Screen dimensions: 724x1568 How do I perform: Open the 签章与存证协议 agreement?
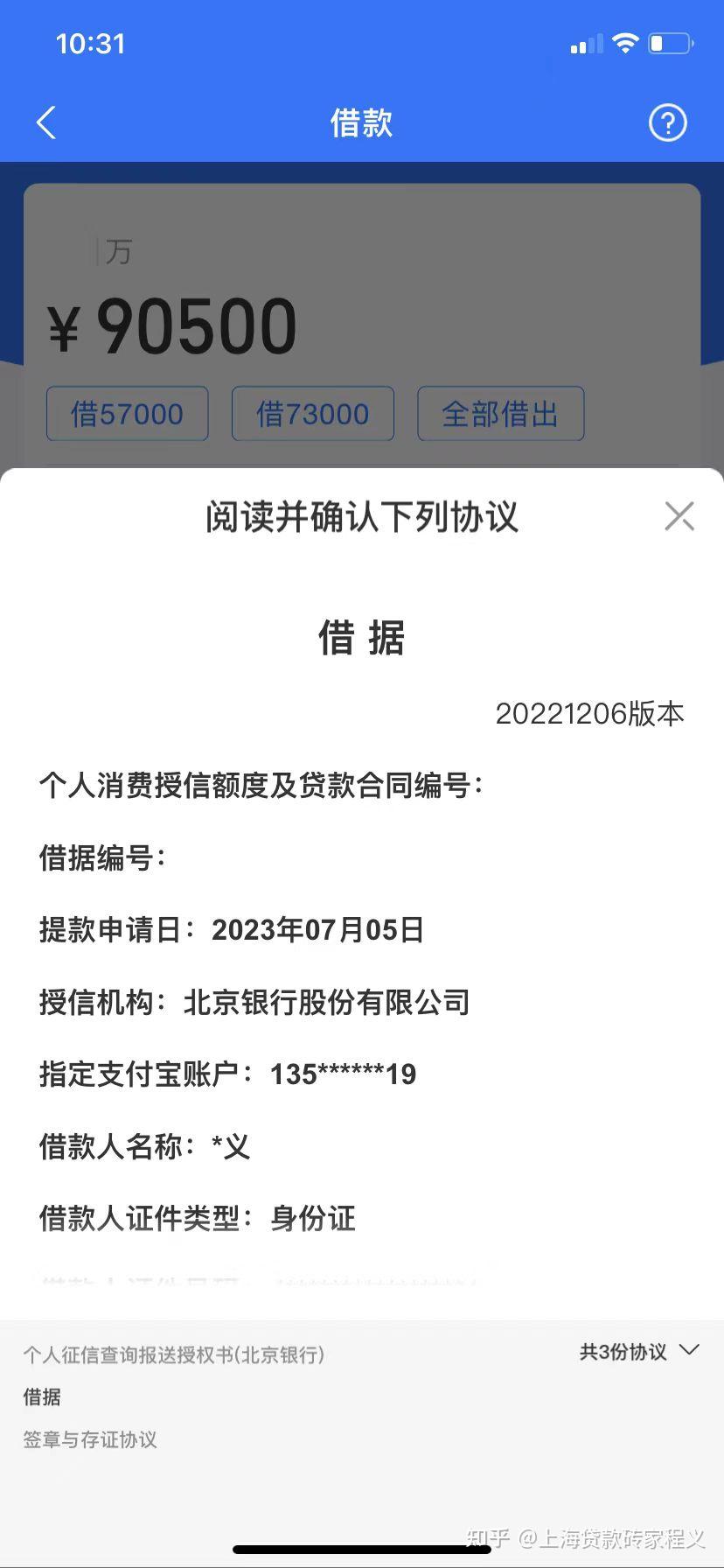[x=87, y=1440]
